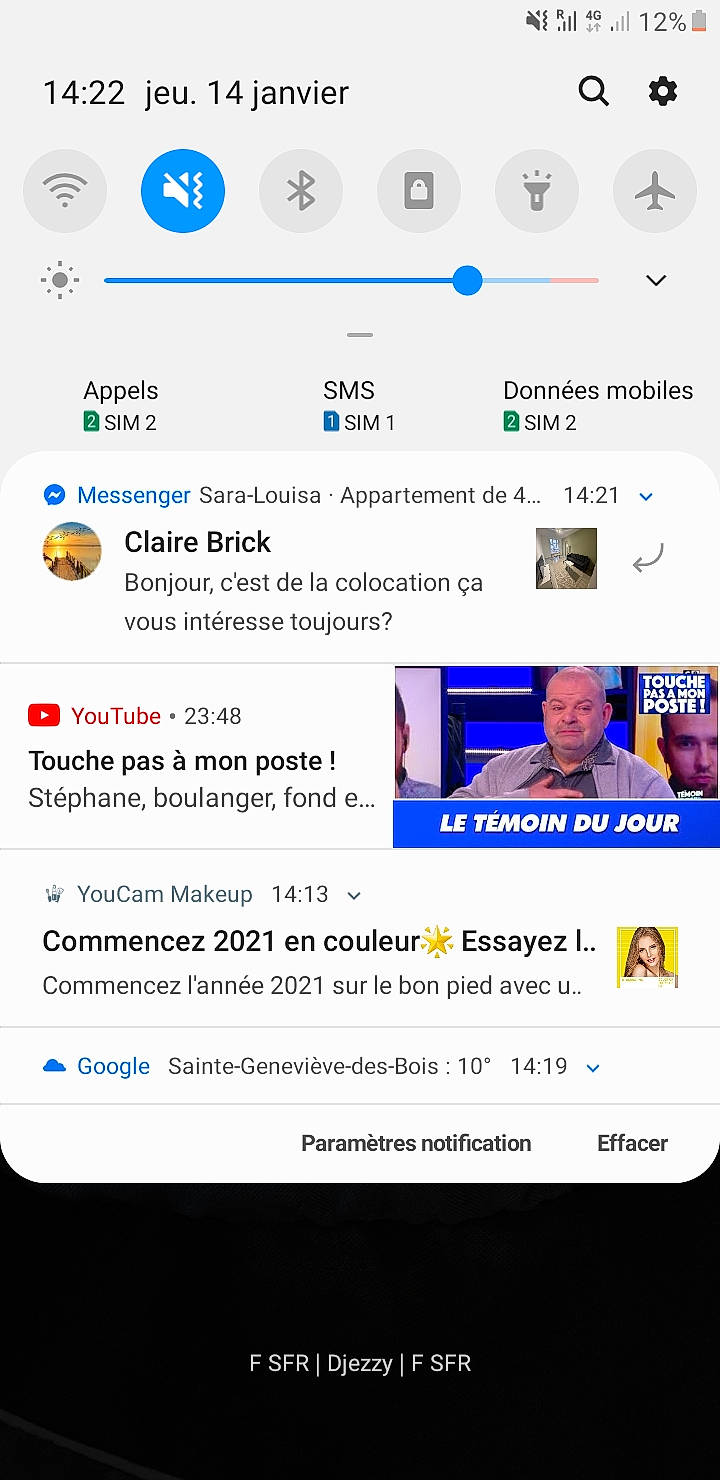Disable sound muting in quick settings
The width and height of the screenshot is (720, 1480).
(182, 190)
